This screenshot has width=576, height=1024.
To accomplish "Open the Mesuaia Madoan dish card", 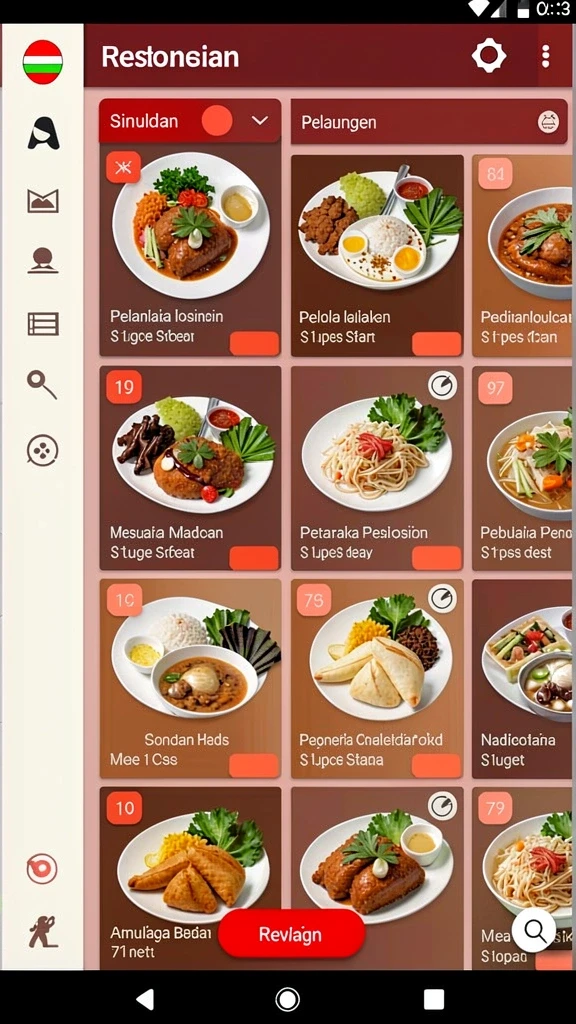I will (190, 468).
